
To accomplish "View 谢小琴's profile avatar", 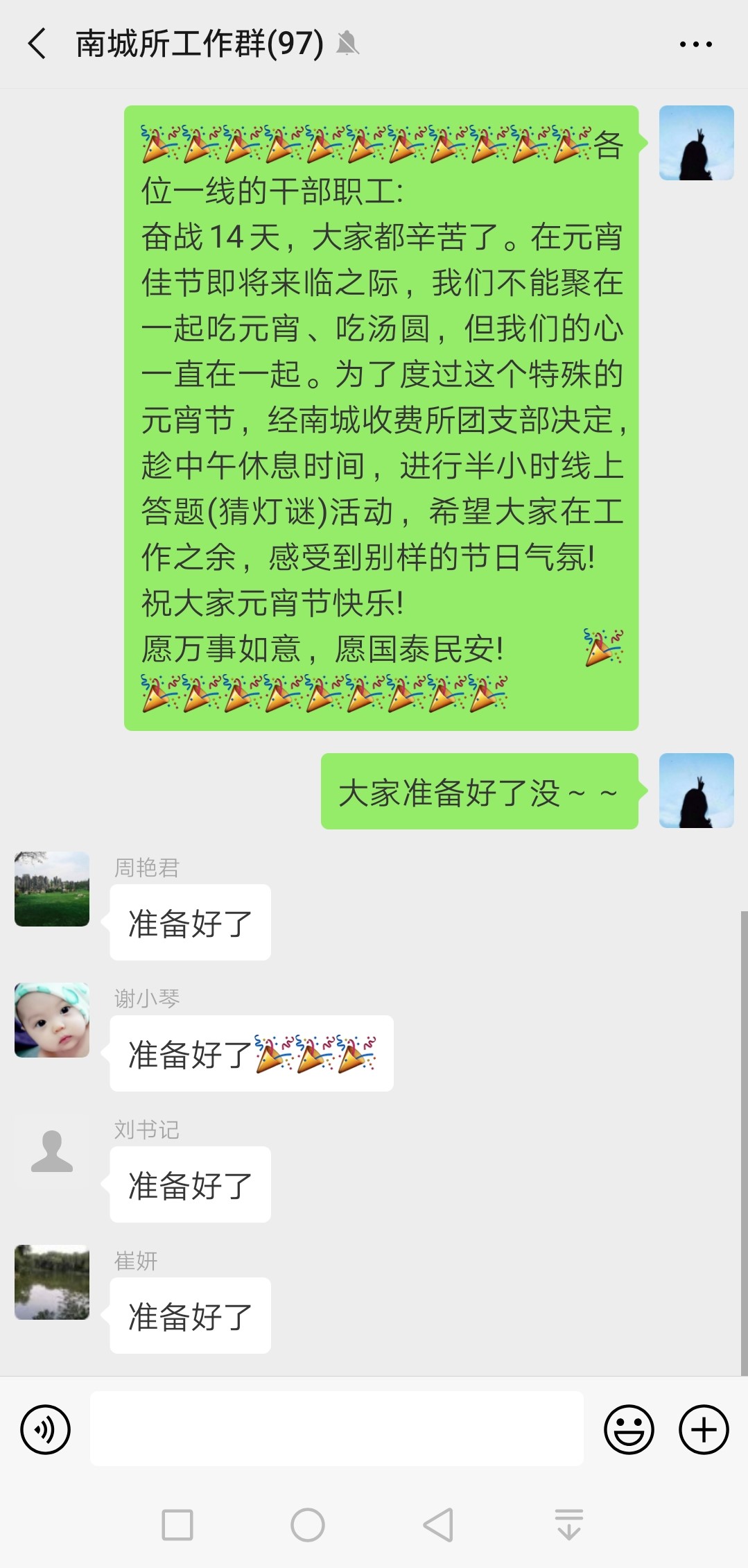I will (52, 1020).
